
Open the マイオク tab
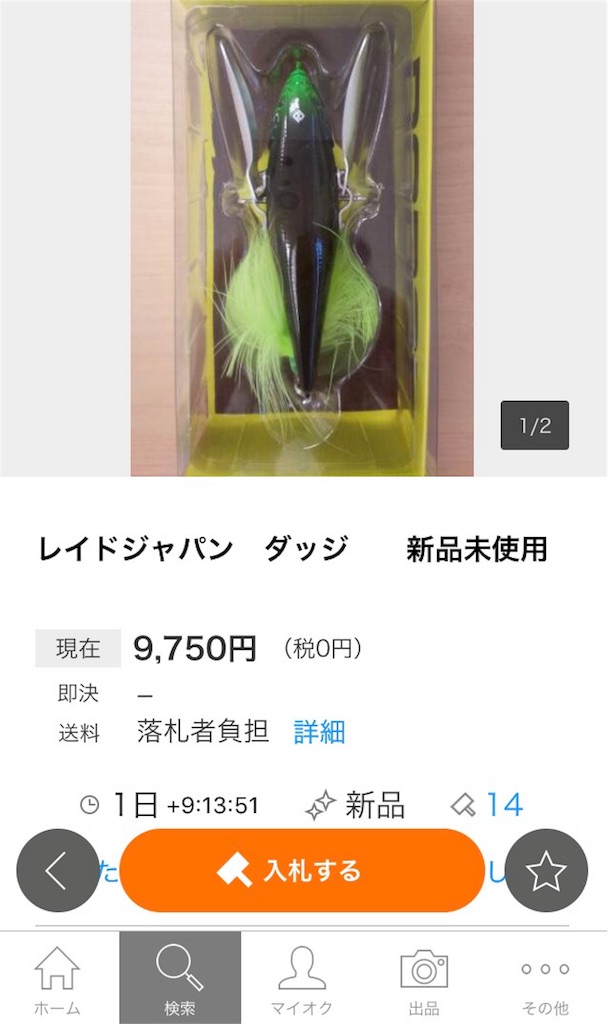pyautogui.click(x=302, y=978)
